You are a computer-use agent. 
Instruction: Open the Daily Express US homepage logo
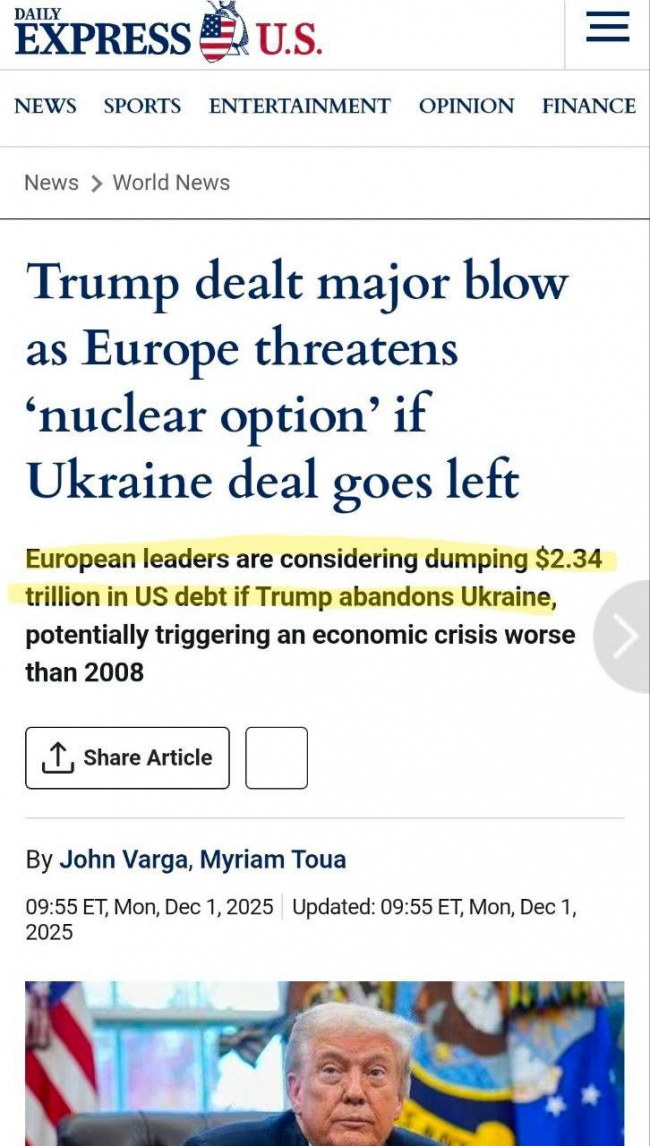(x=168, y=35)
